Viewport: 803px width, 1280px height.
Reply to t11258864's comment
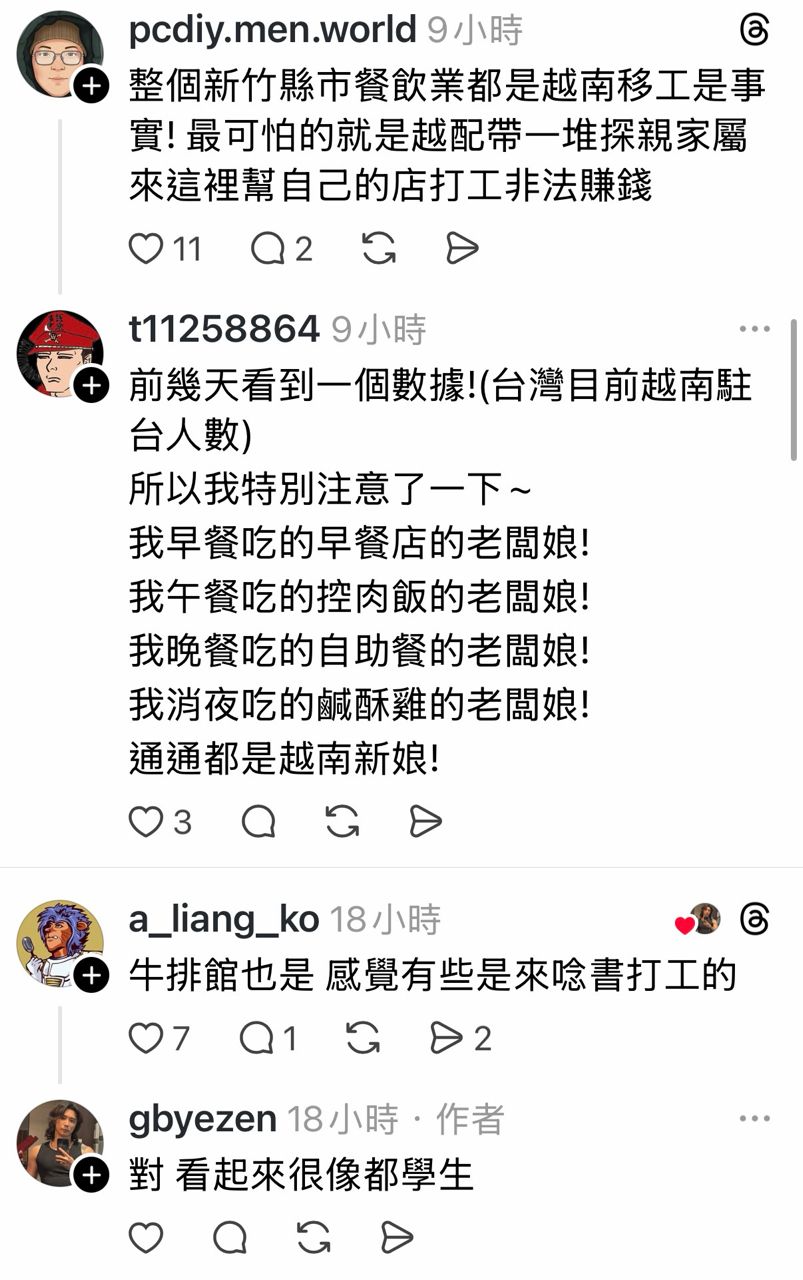(259, 822)
